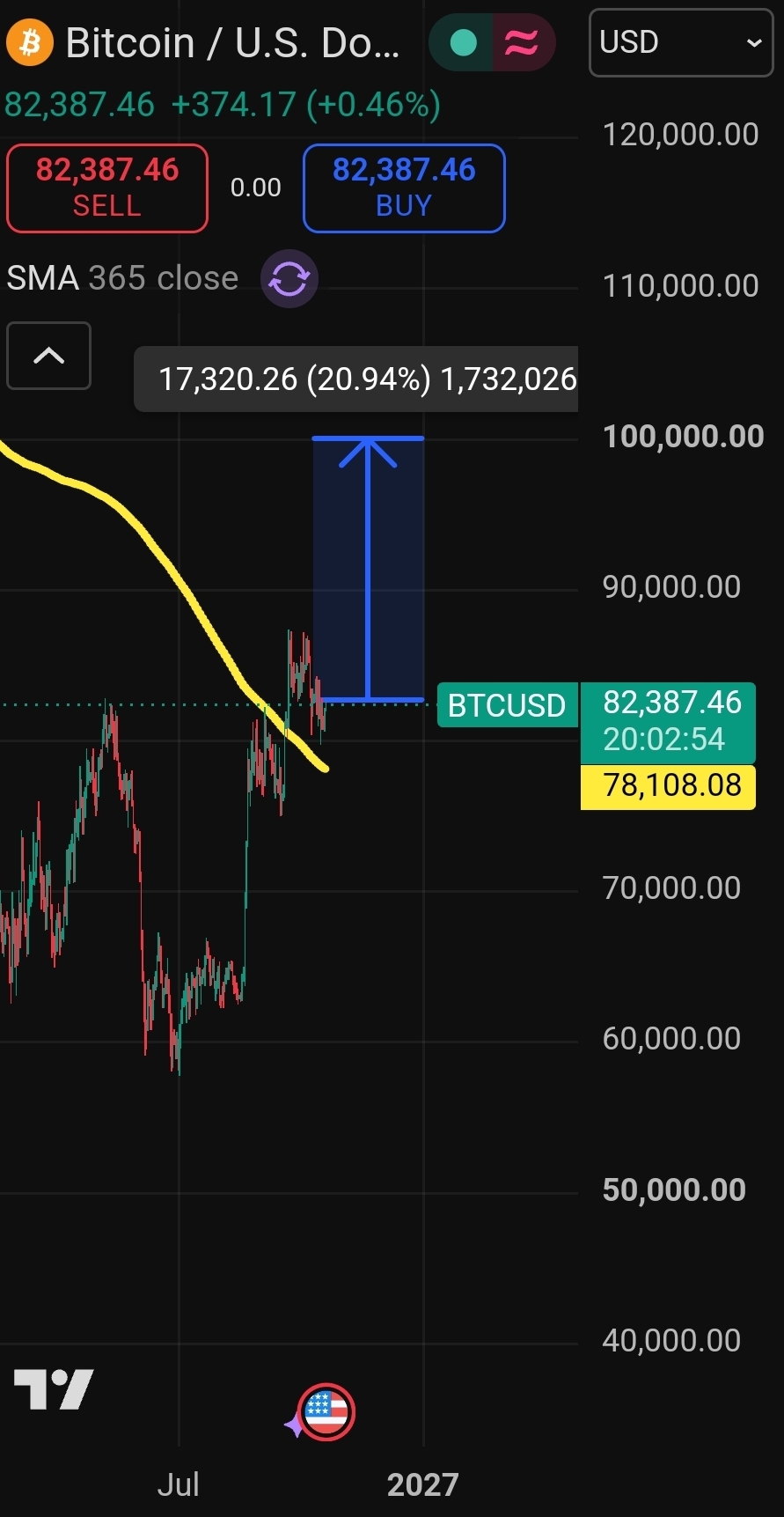Select the BTCUSD price label on chart
This screenshot has height=1517, width=784.
pyautogui.click(x=507, y=705)
